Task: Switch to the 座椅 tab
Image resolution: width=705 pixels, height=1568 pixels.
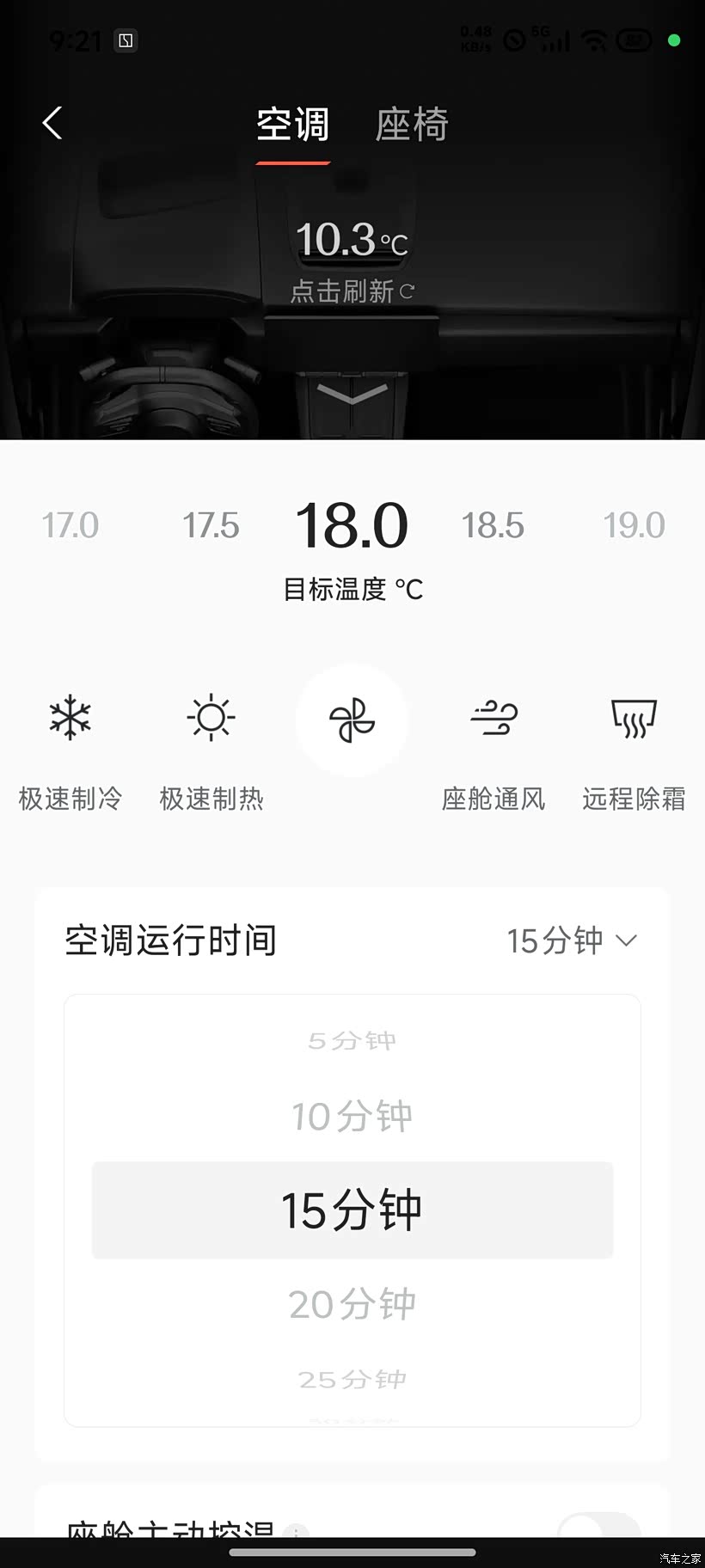Action: click(x=412, y=125)
